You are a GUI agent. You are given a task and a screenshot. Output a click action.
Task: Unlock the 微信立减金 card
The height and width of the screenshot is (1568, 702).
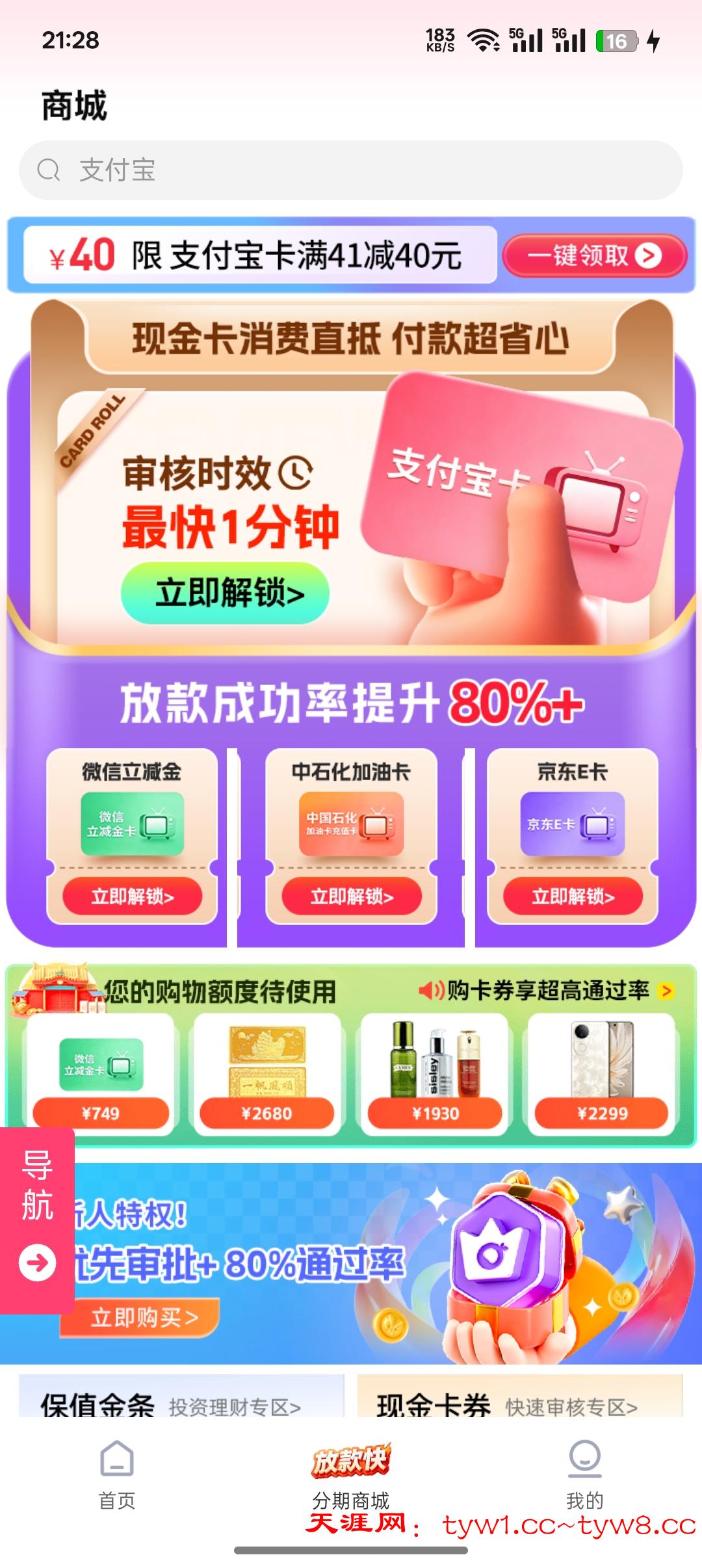pyautogui.click(x=132, y=896)
